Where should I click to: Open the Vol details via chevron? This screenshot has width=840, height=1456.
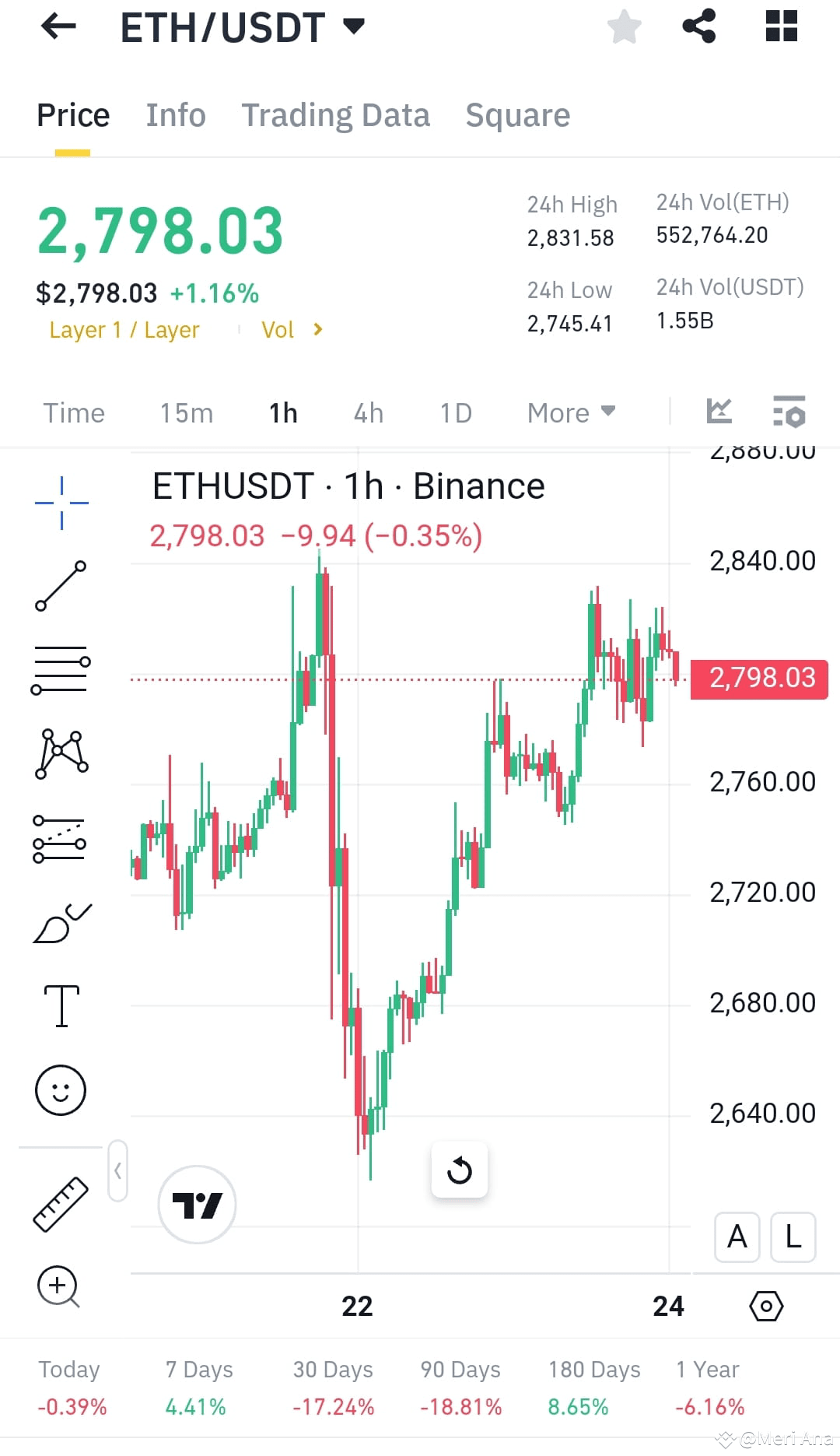tap(317, 329)
